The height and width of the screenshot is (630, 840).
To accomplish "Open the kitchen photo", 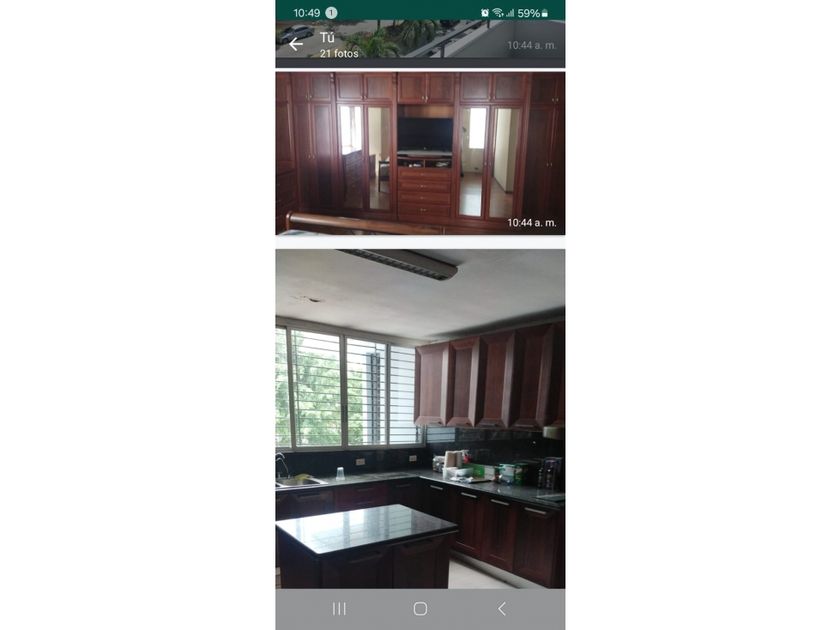I will coord(420,418).
